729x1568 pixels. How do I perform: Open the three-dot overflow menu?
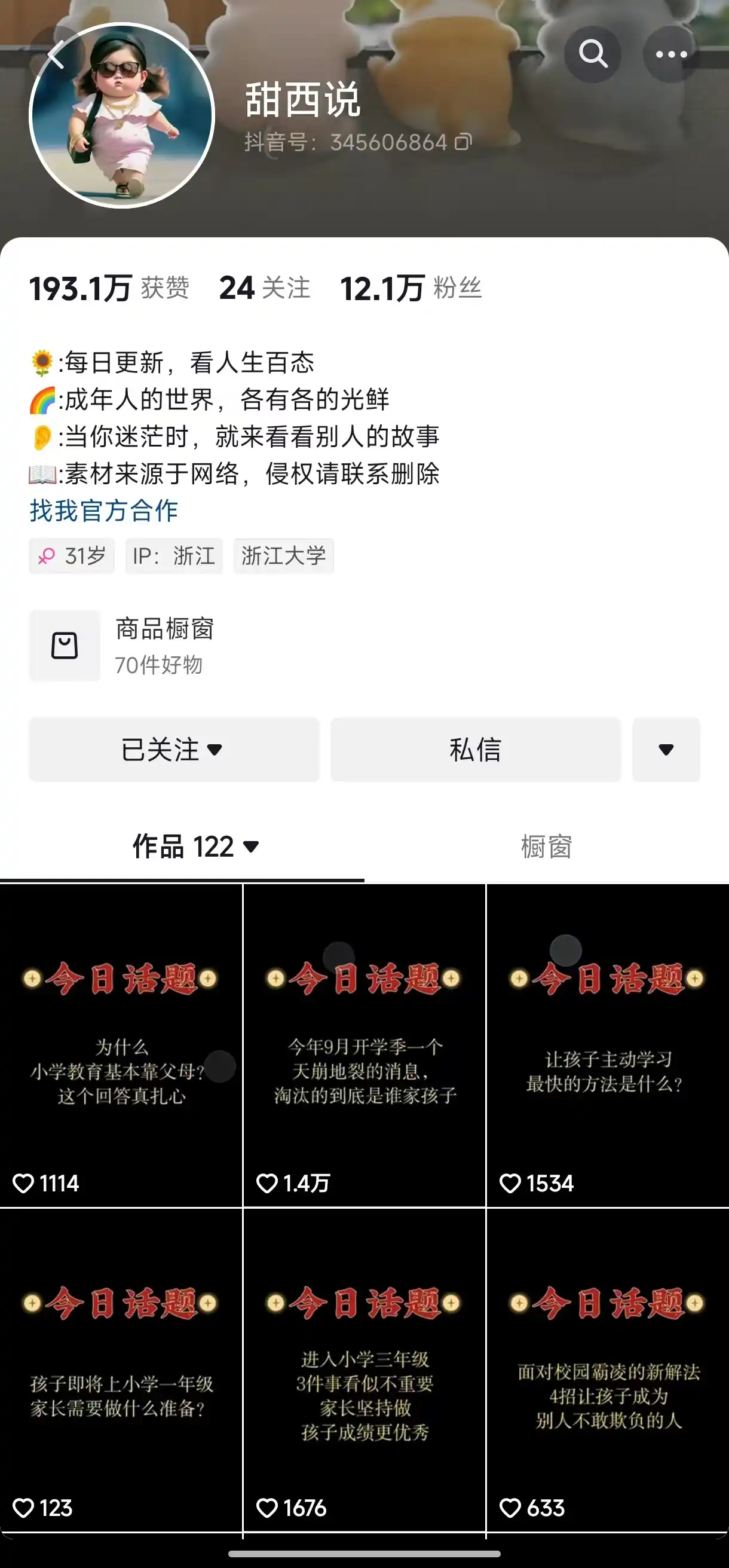pyautogui.click(x=671, y=54)
